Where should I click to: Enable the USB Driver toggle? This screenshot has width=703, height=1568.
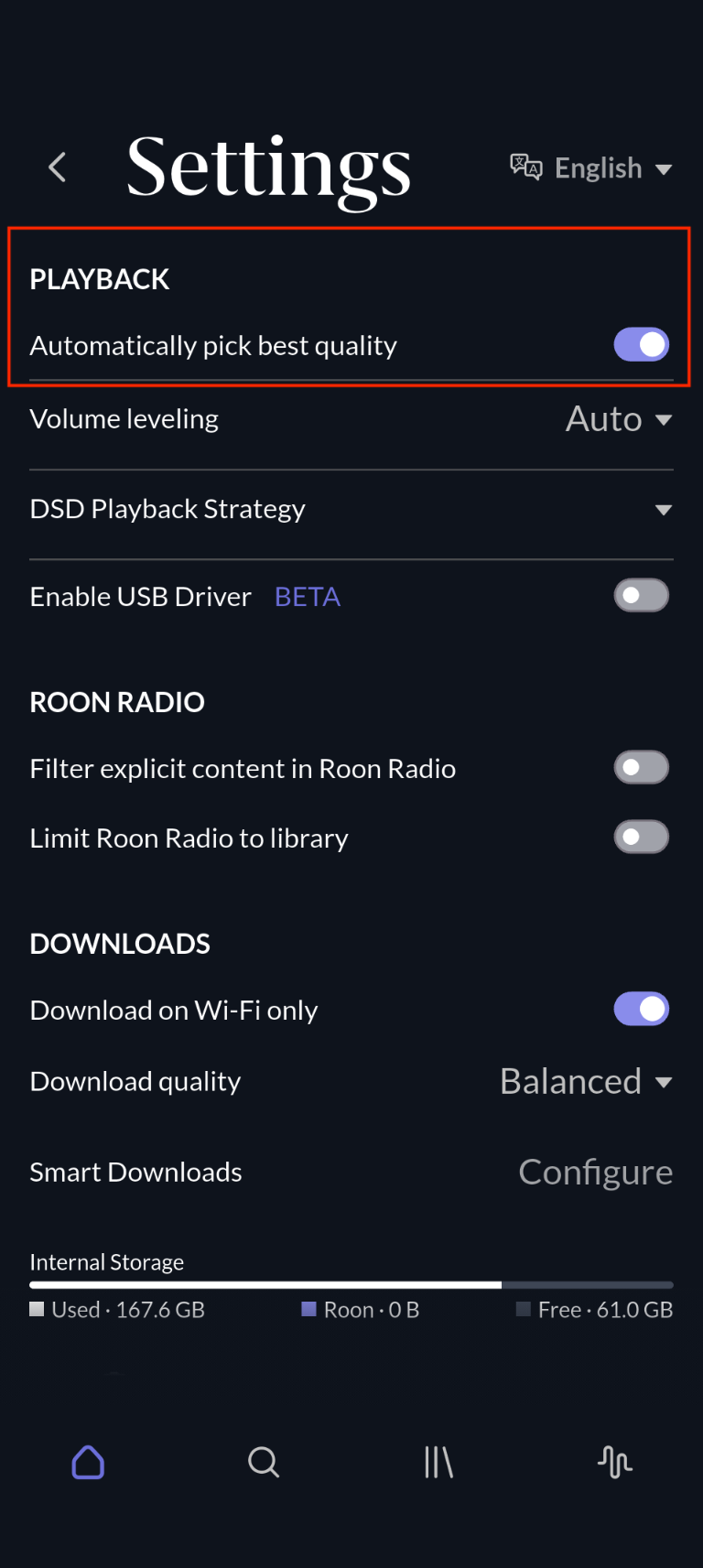(641, 596)
